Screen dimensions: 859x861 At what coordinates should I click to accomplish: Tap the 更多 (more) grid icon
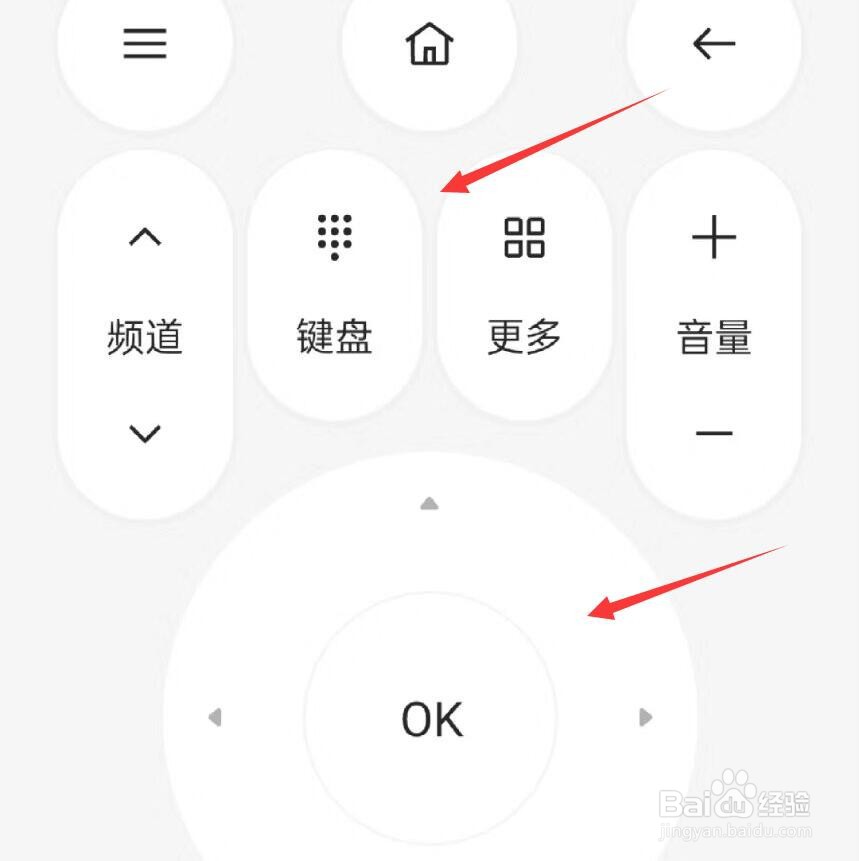[x=523, y=237]
